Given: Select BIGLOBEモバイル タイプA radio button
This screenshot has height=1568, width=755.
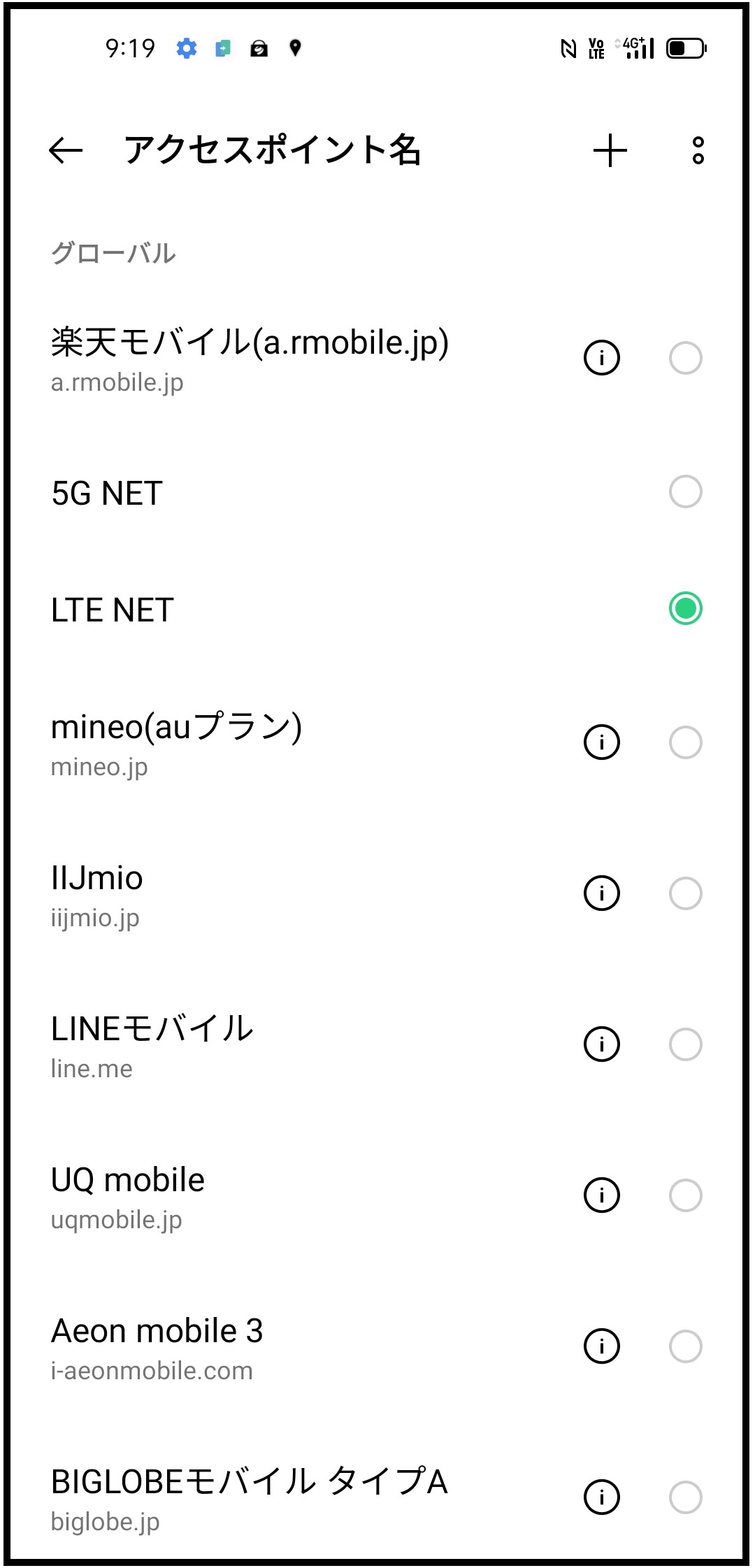Looking at the screenshot, I should click(685, 1497).
